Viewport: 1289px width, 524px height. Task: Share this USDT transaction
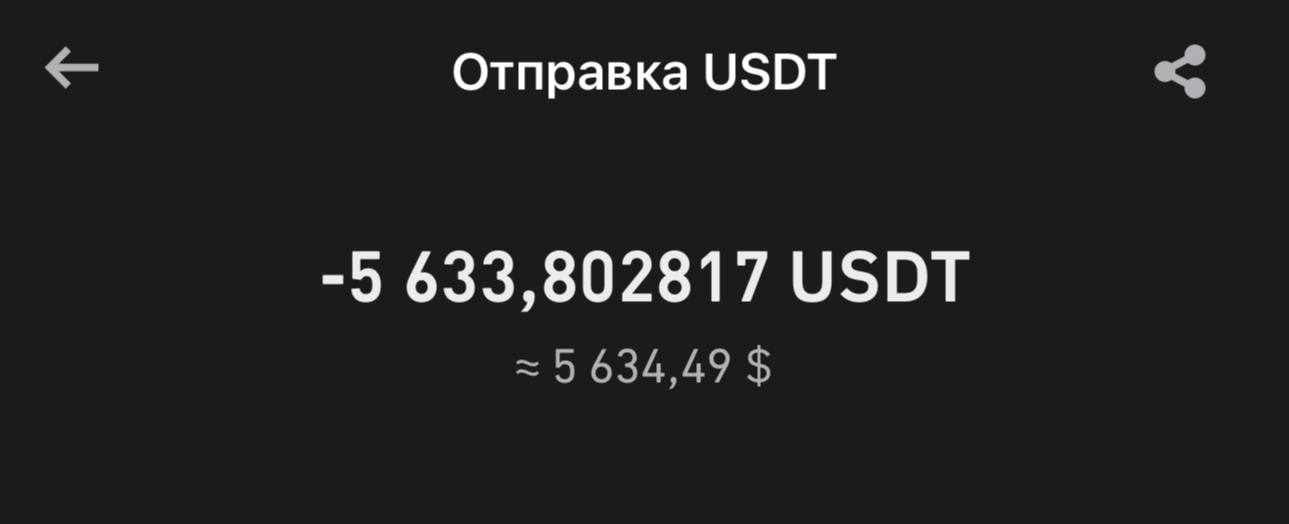tap(1180, 72)
